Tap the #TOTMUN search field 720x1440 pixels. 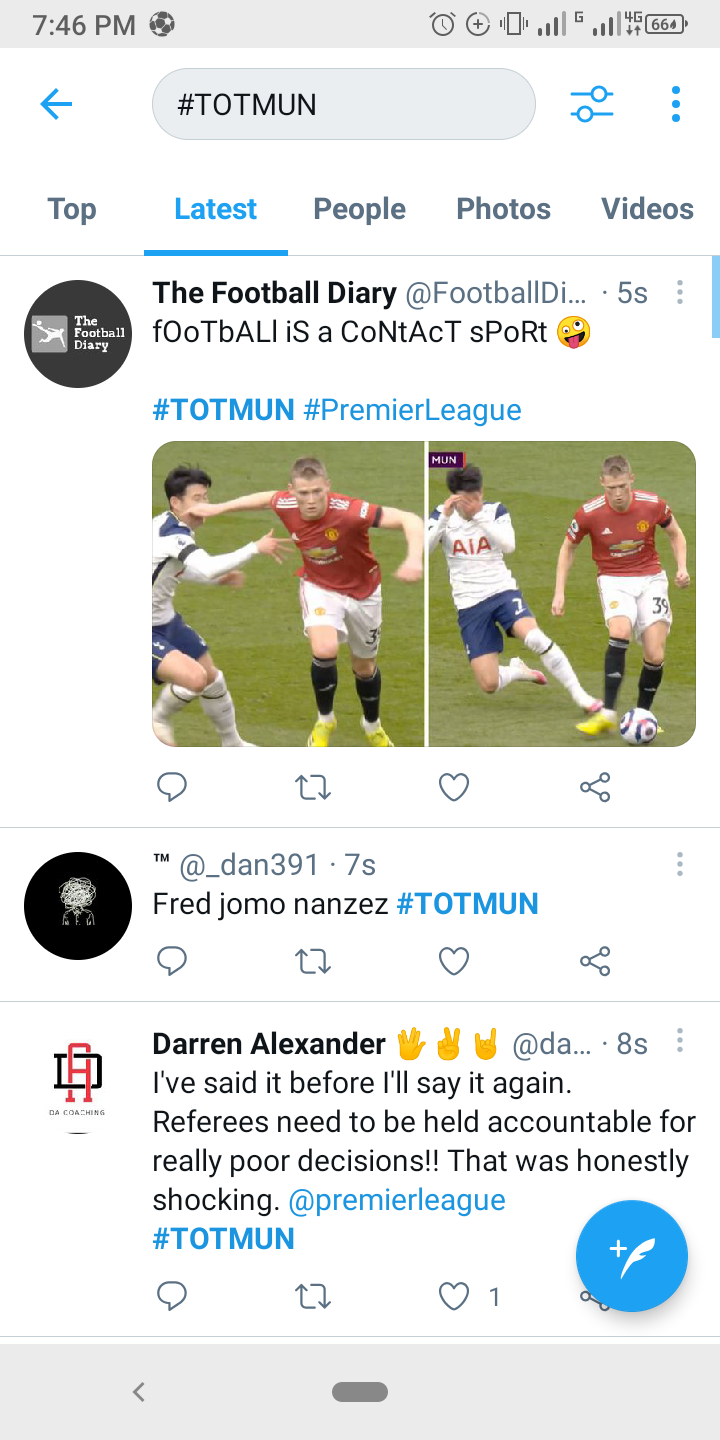pyautogui.click(x=344, y=104)
